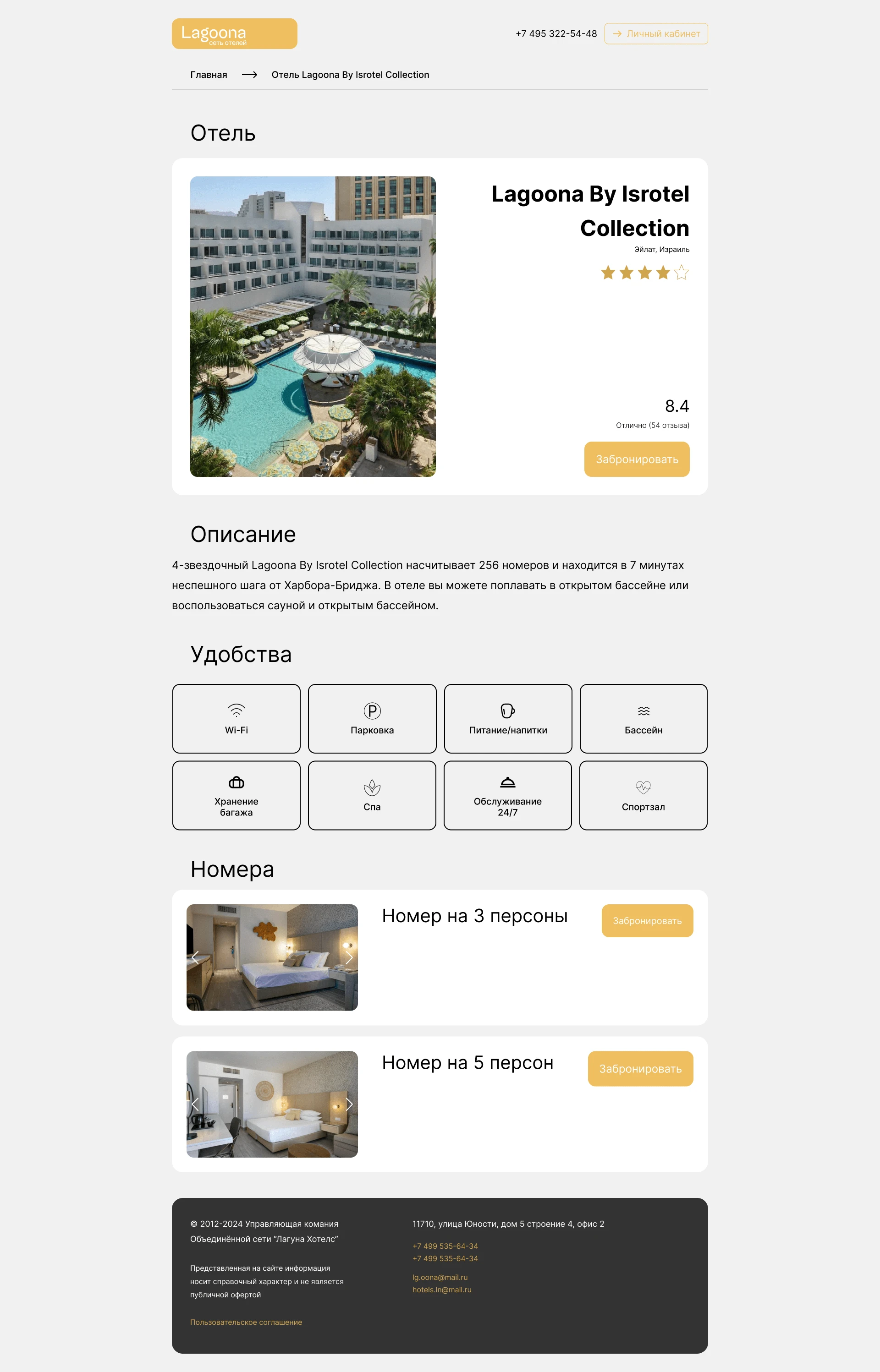Open the Lagoona logo home link
880x1372 pixels.
(x=234, y=34)
